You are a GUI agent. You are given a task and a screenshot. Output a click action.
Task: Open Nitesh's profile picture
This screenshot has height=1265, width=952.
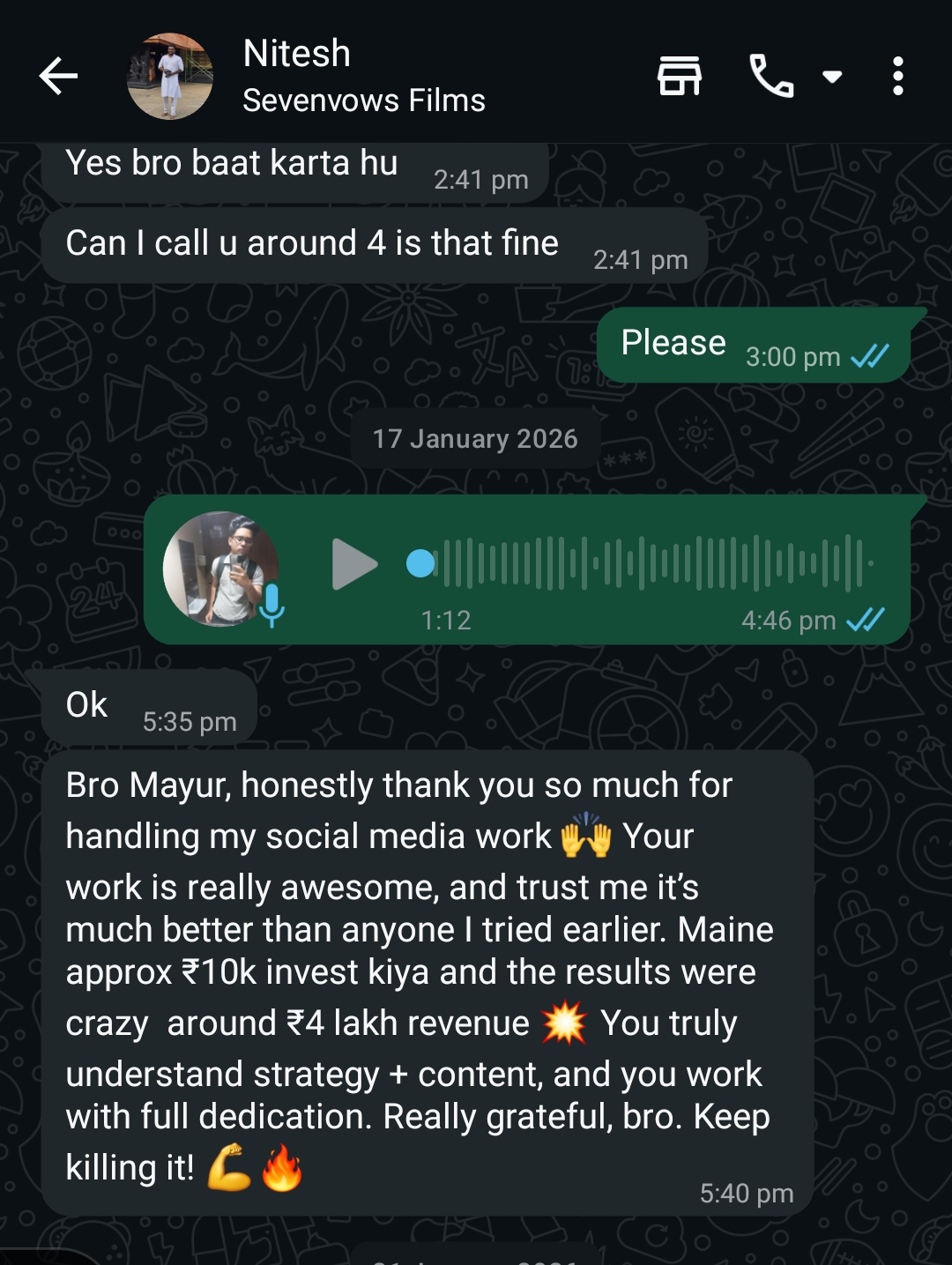170,77
